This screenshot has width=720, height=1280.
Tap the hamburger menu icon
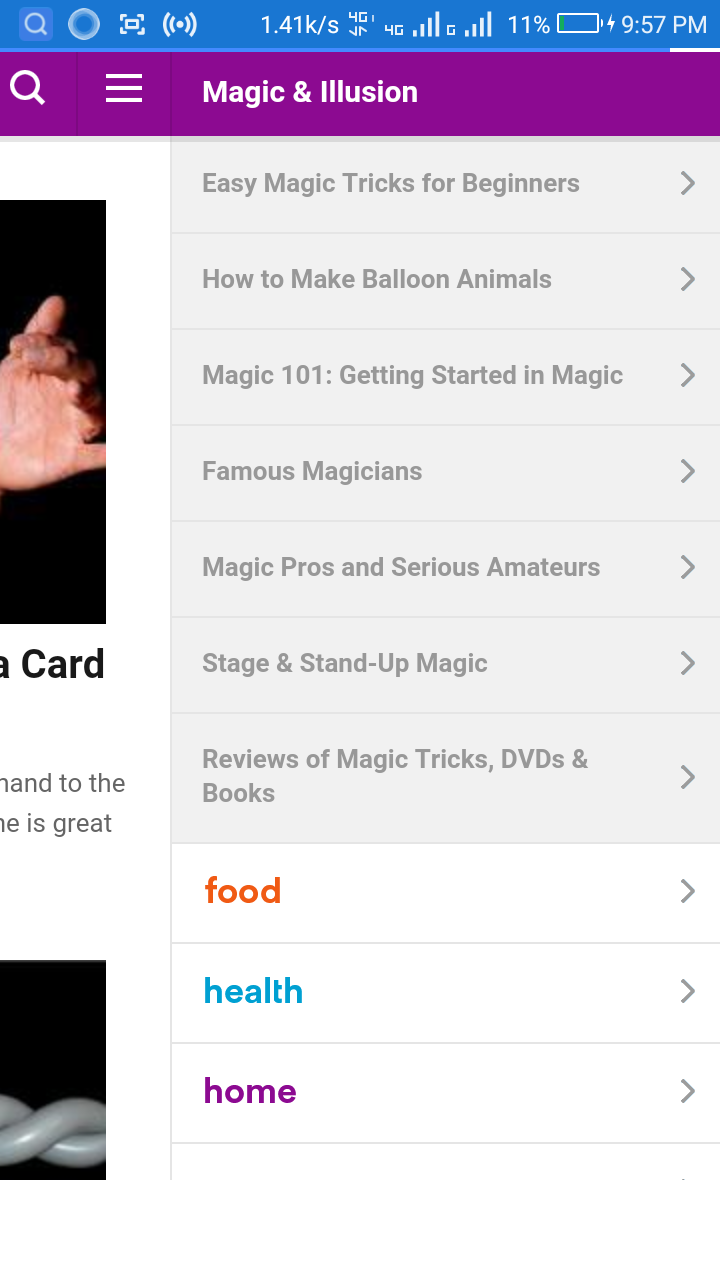[123, 88]
